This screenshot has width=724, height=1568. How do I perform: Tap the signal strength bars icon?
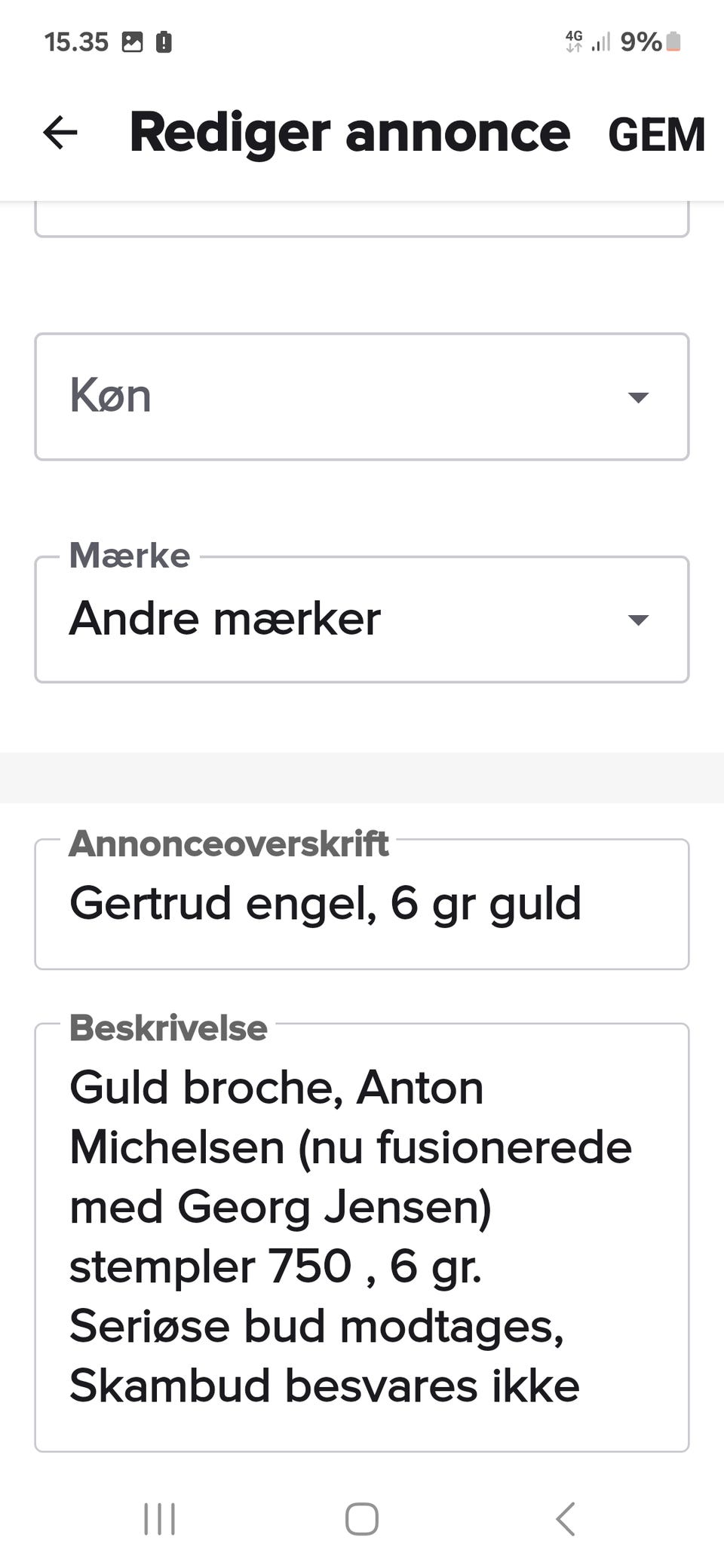pyautogui.click(x=600, y=41)
